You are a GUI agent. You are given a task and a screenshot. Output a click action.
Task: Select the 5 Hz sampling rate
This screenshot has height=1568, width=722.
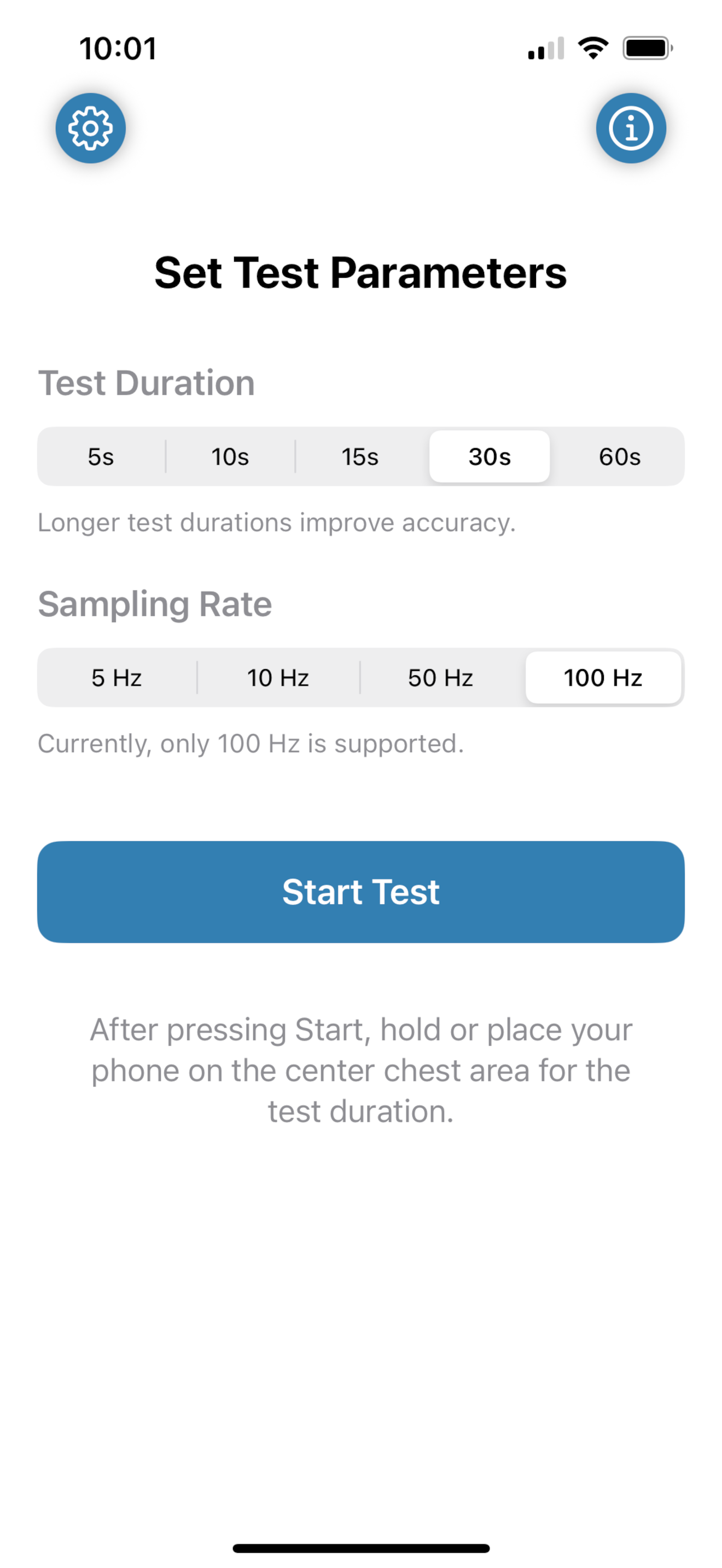(115, 677)
